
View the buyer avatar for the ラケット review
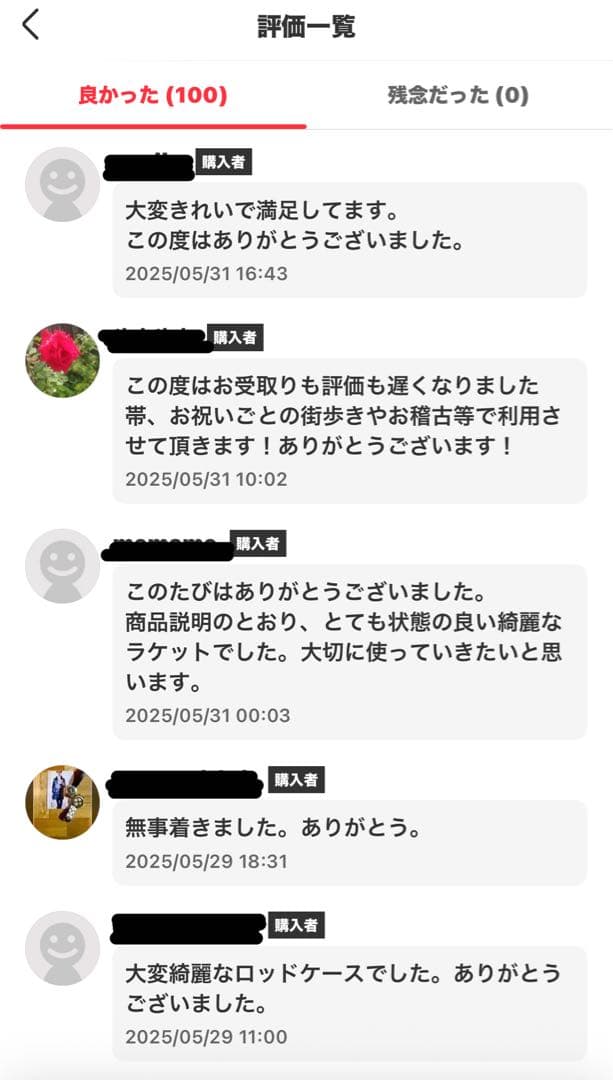pyautogui.click(x=62, y=566)
